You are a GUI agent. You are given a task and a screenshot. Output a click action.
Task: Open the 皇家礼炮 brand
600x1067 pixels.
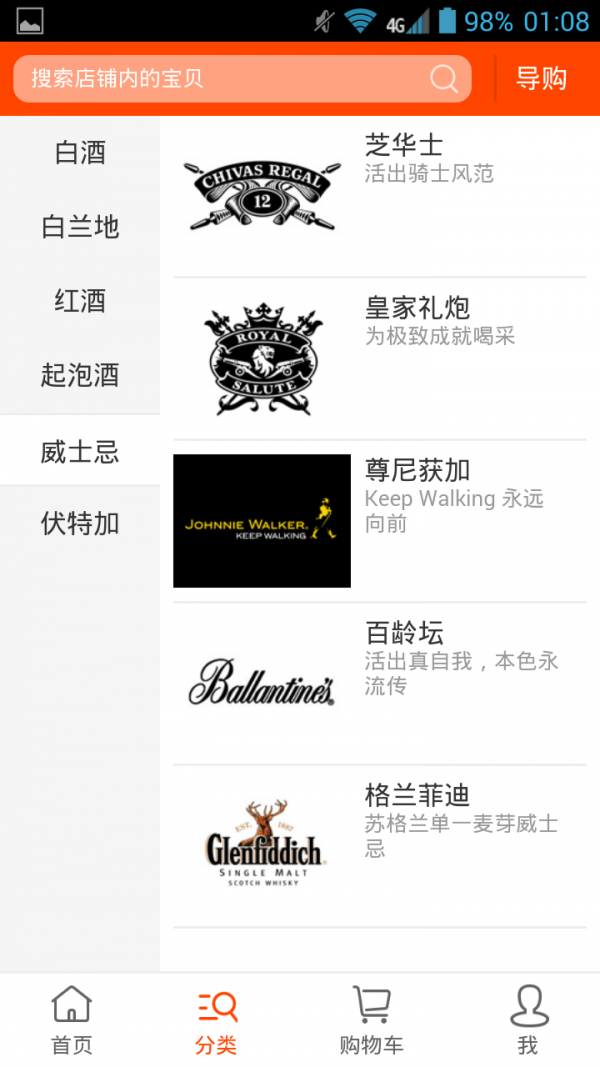pyautogui.click(x=380, y=358)
